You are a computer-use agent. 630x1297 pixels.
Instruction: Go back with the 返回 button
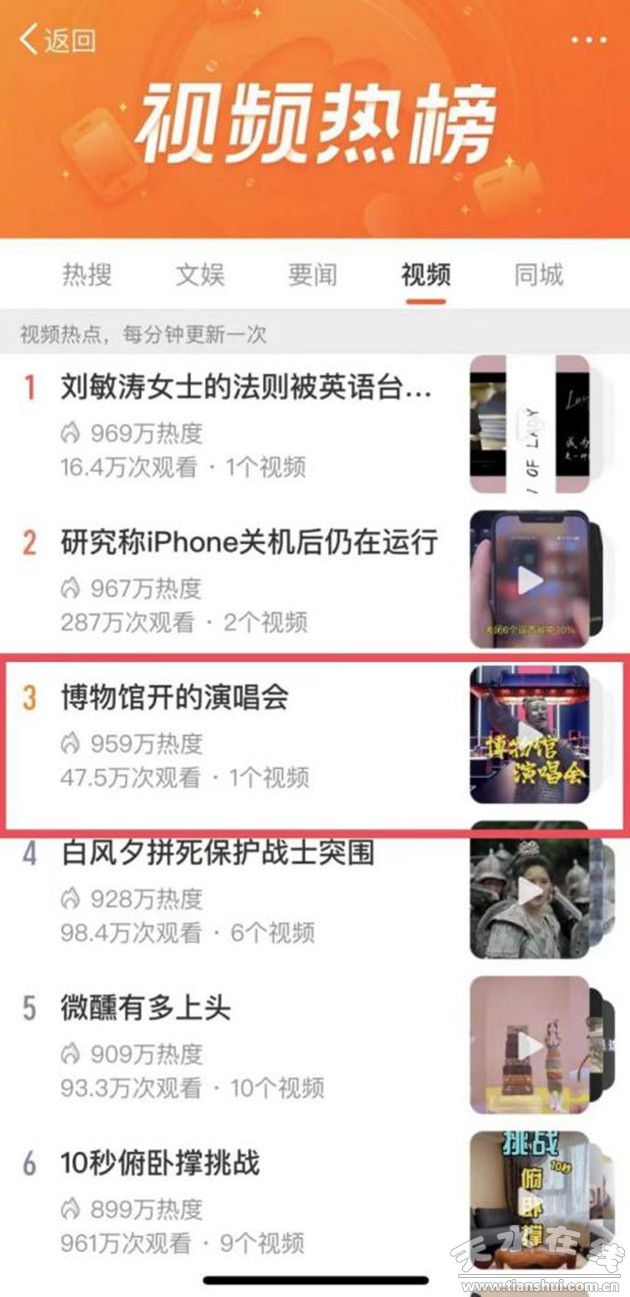(x=57, y=40)
